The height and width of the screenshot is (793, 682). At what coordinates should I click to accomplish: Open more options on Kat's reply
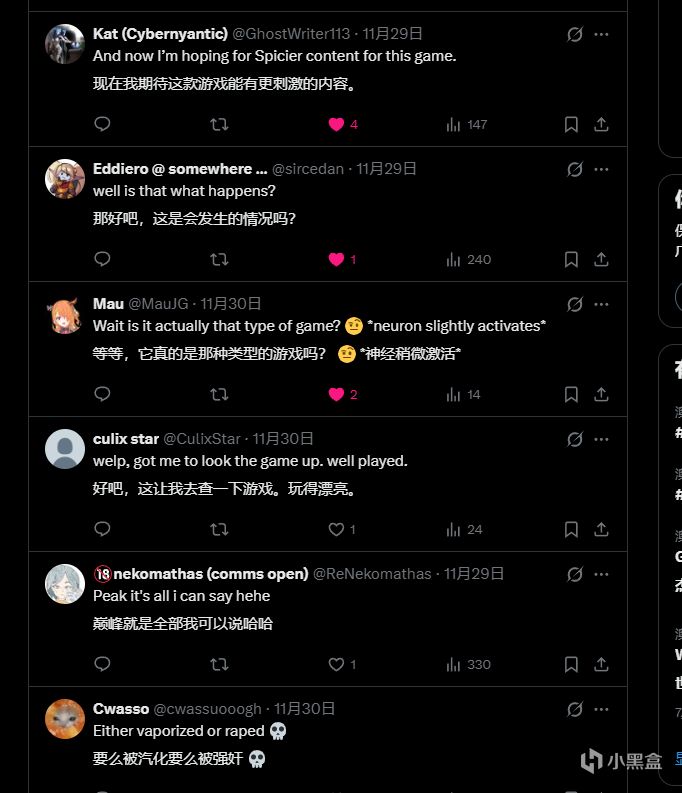[x=601, y=34]
